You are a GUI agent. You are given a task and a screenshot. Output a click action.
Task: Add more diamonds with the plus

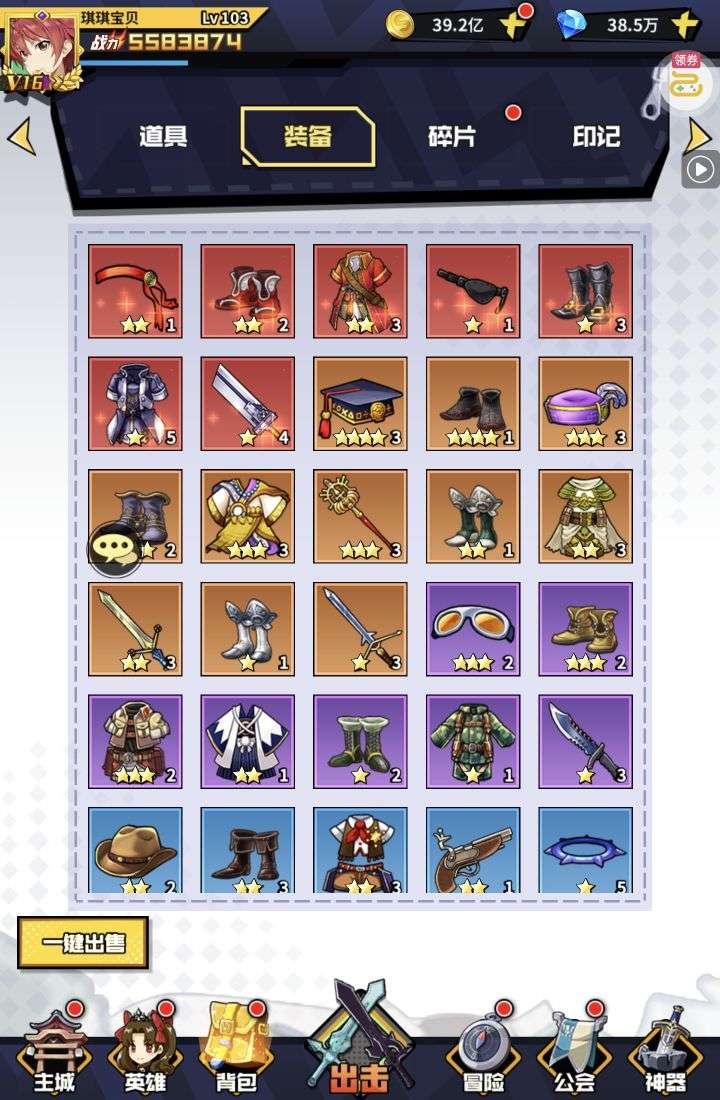(685, 25)
